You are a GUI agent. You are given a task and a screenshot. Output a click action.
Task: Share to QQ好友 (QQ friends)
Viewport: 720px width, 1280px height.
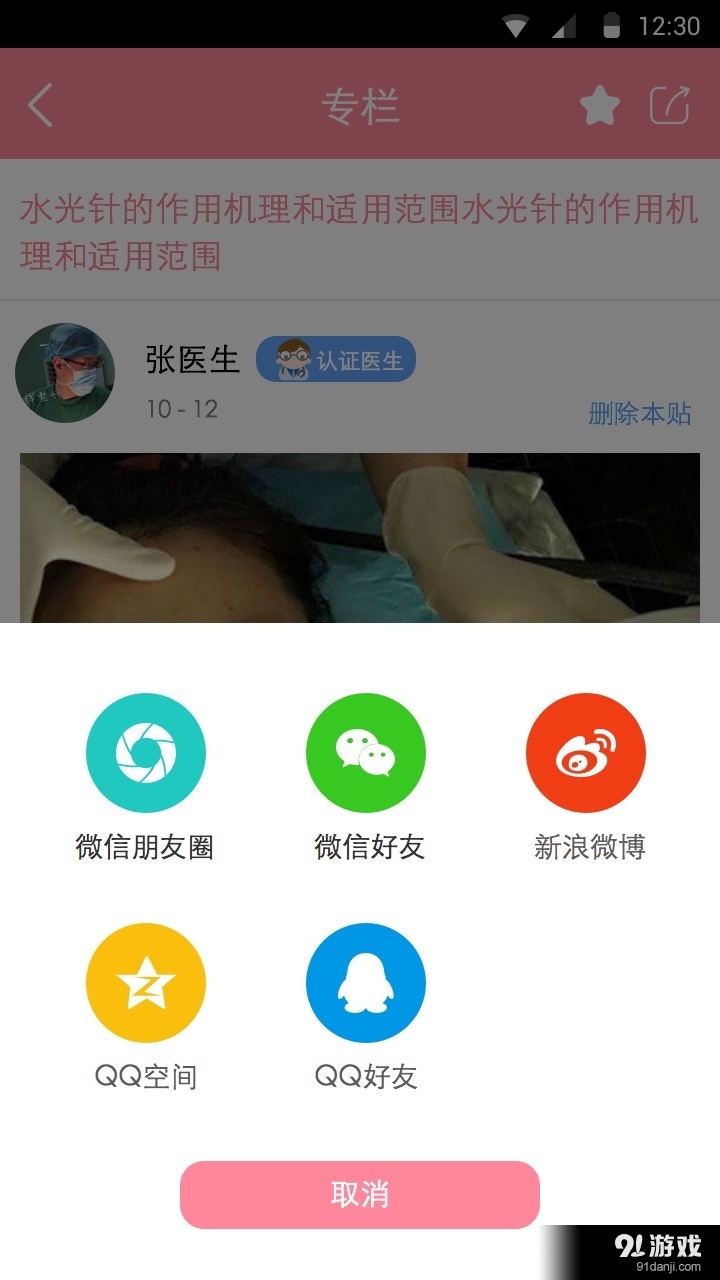[x=366, y=982]
